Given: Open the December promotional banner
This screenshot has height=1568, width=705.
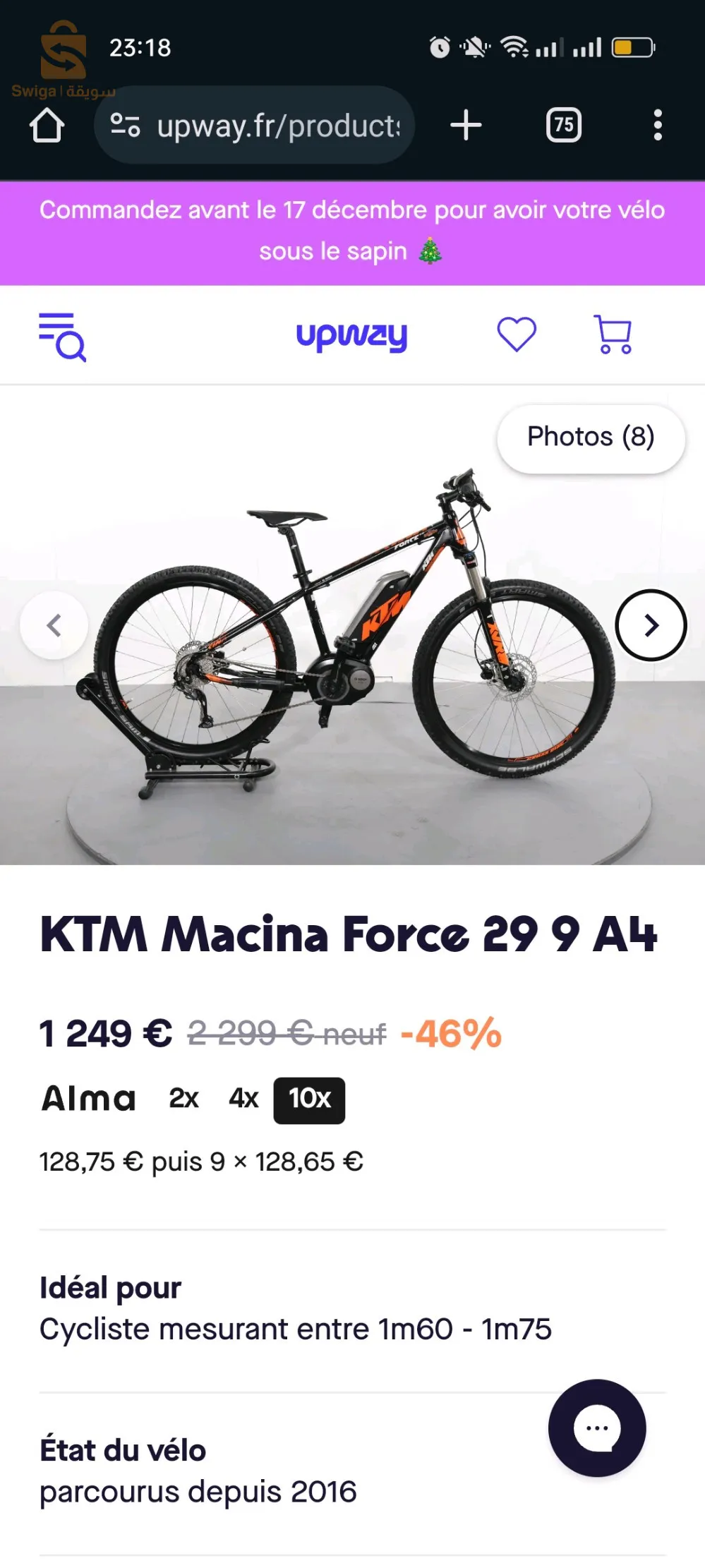Looking at the screenshot, I should 352,229.
